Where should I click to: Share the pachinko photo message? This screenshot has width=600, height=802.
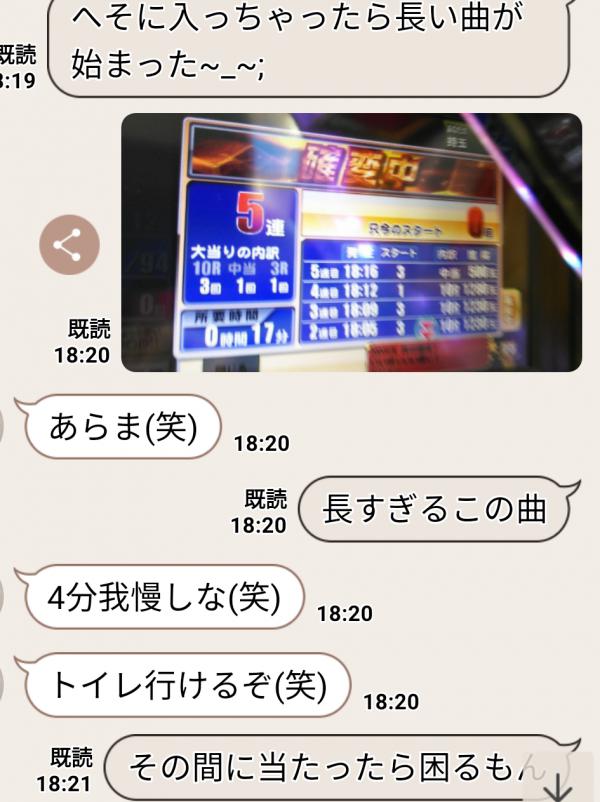(x=69, y=245)
